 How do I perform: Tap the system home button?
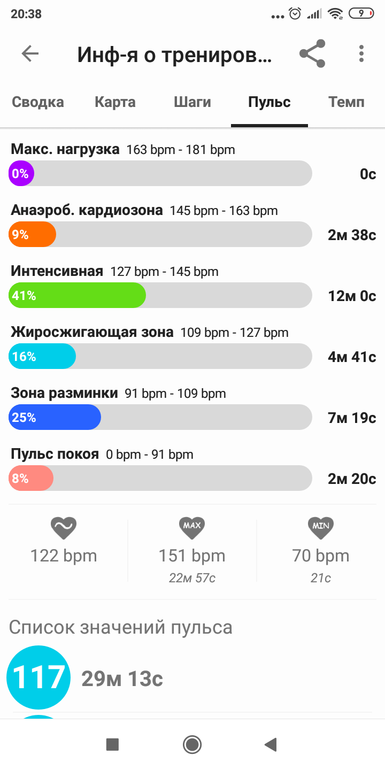[x=192, y=744]
